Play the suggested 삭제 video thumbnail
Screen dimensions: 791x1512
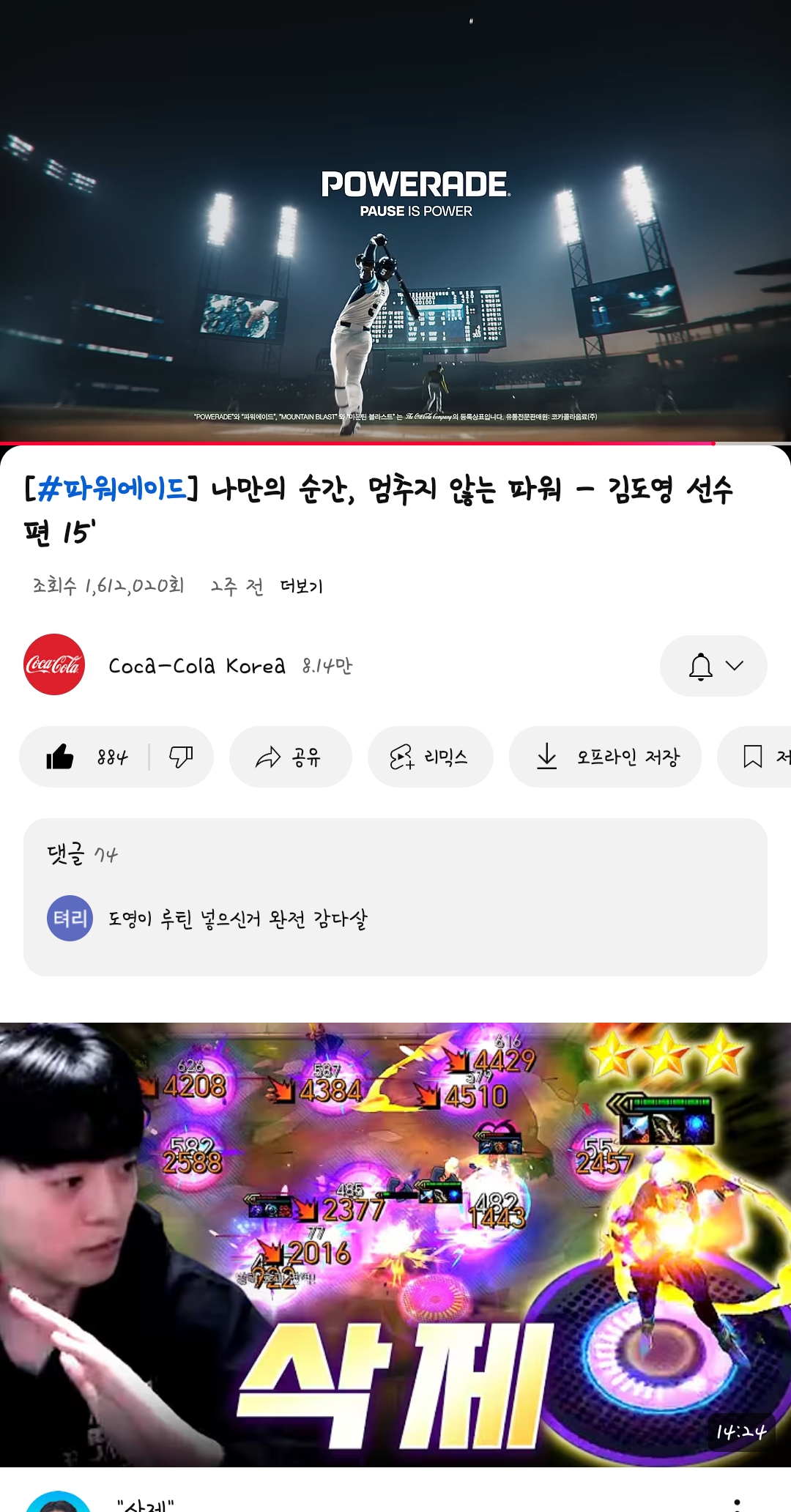click(x=395, y=1244)
